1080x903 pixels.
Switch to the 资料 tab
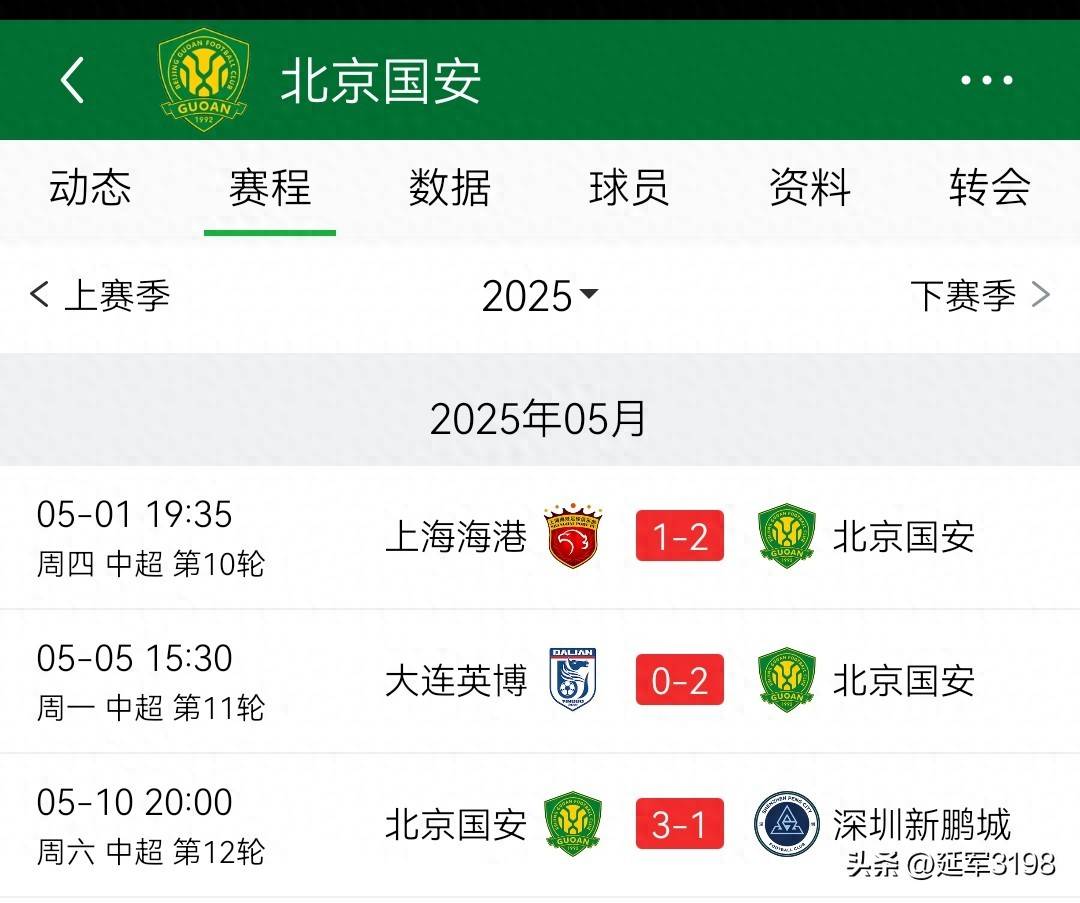(x=809, y=188)
